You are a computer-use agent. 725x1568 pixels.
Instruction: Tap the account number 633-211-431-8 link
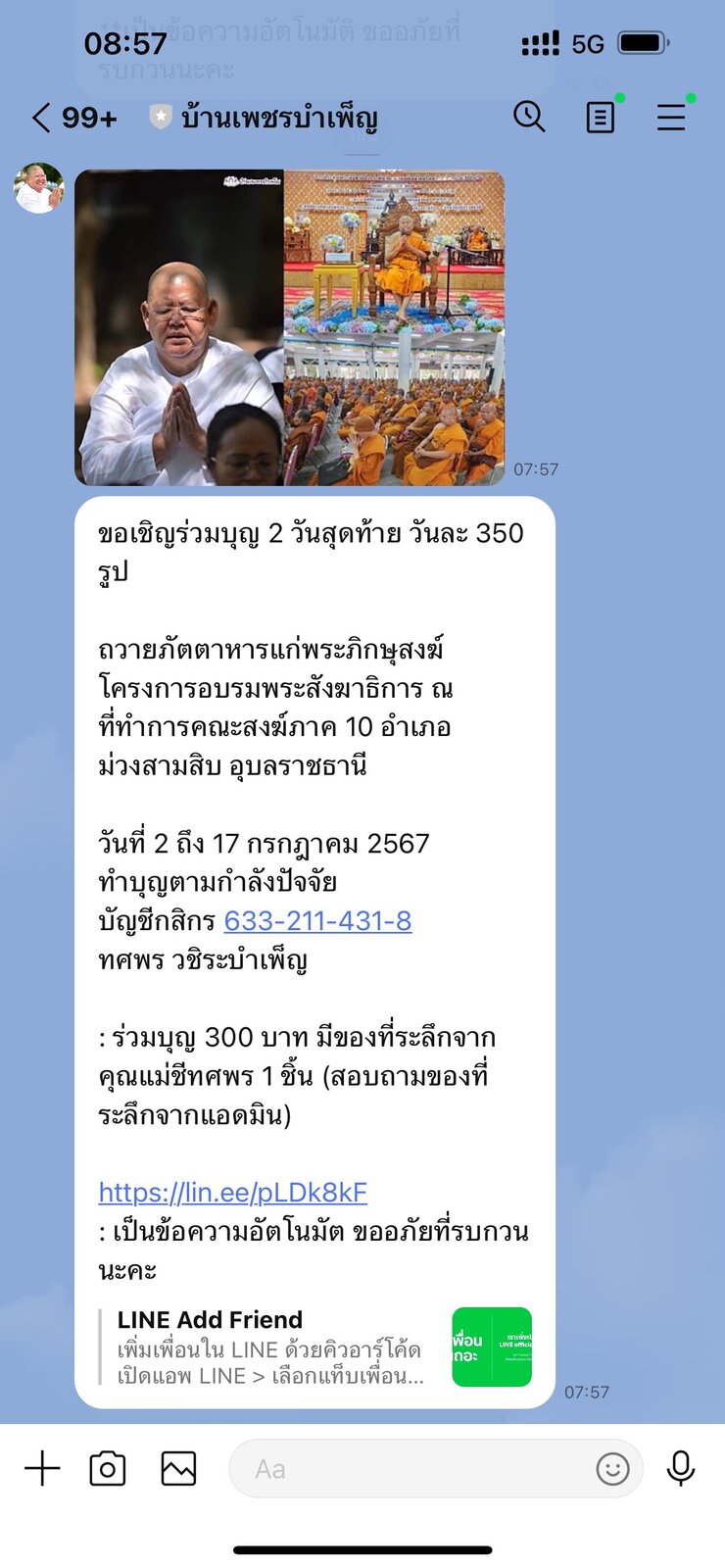317,921
